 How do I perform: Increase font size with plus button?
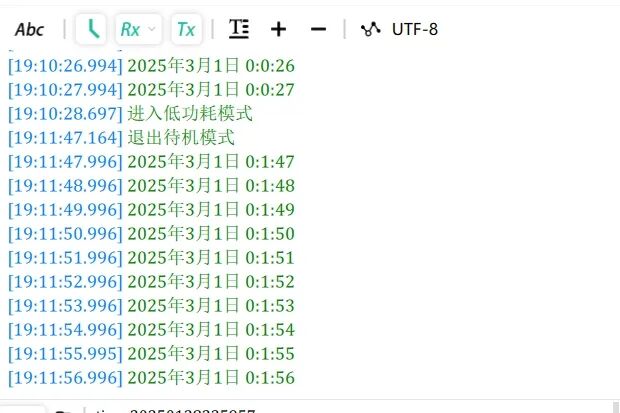279,29
